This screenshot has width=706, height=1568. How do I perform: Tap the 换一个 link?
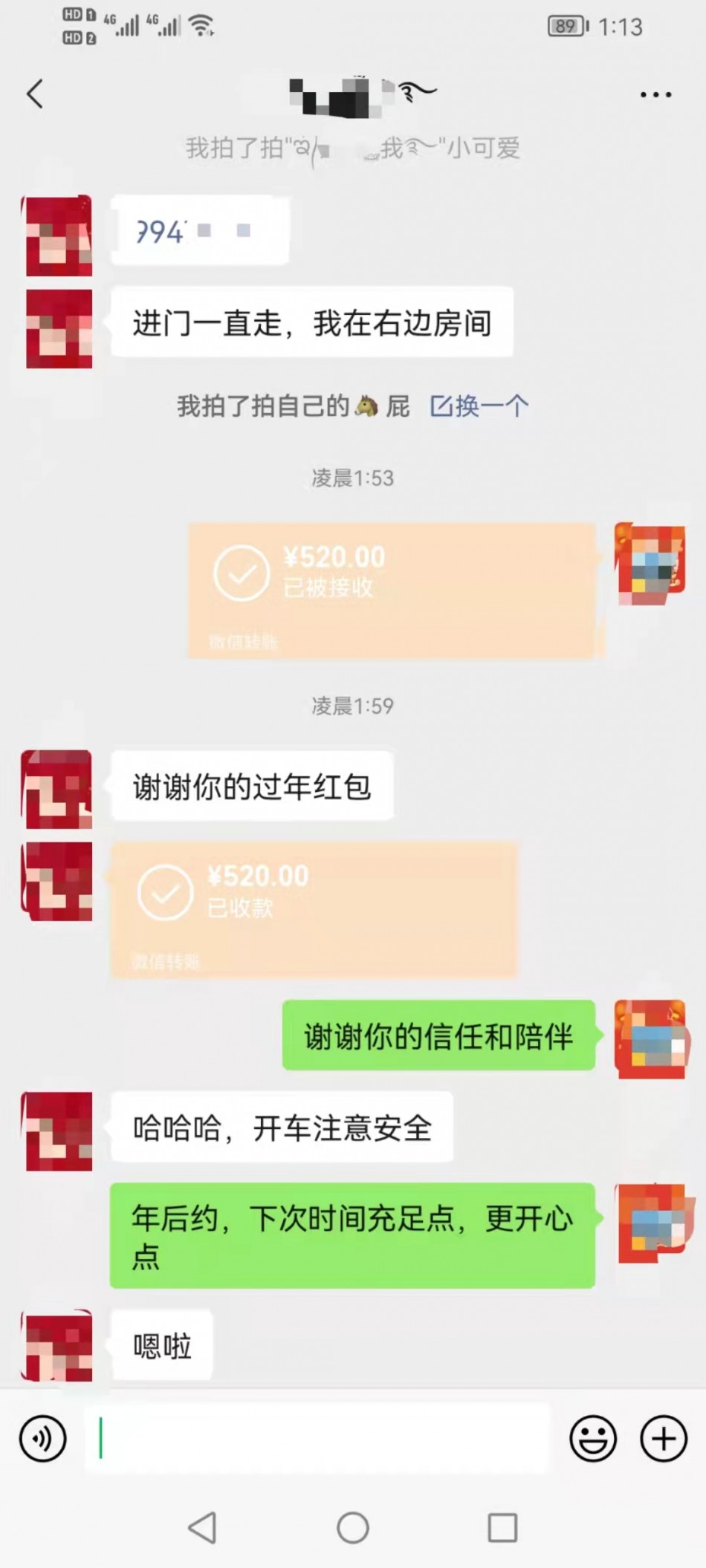point(480,406)
